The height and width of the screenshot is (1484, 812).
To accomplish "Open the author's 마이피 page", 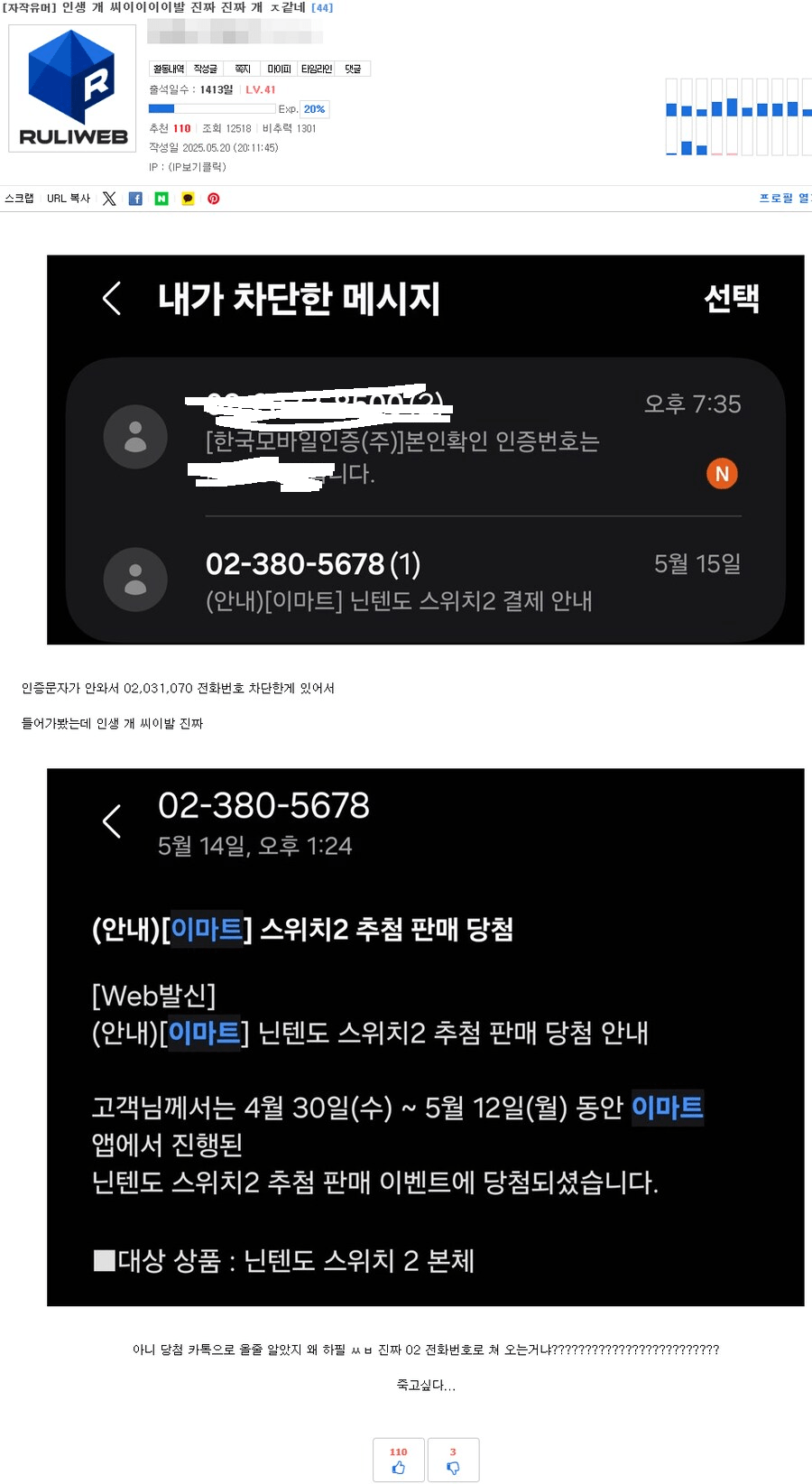I will 279,69.
